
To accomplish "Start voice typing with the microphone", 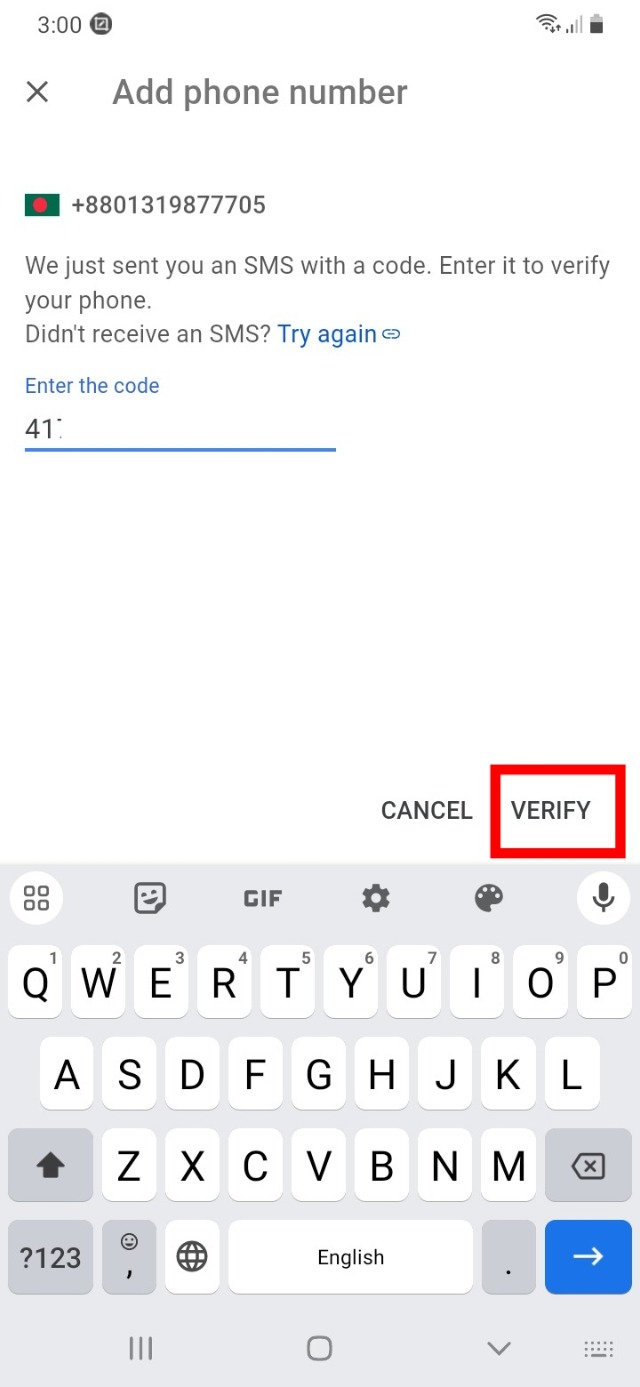I will click(603, 898).
